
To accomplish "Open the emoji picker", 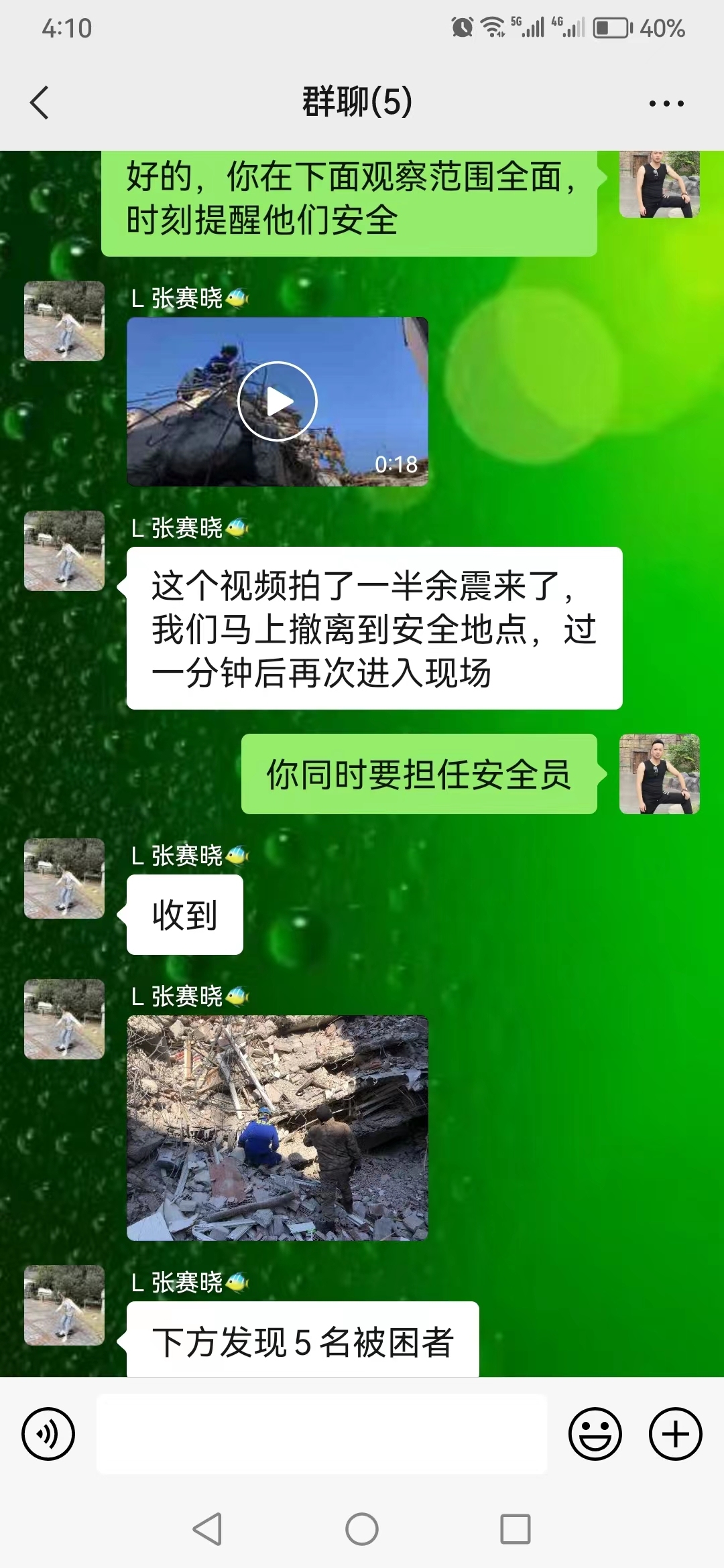I will pyautogui.click(x=595, y=1434).
